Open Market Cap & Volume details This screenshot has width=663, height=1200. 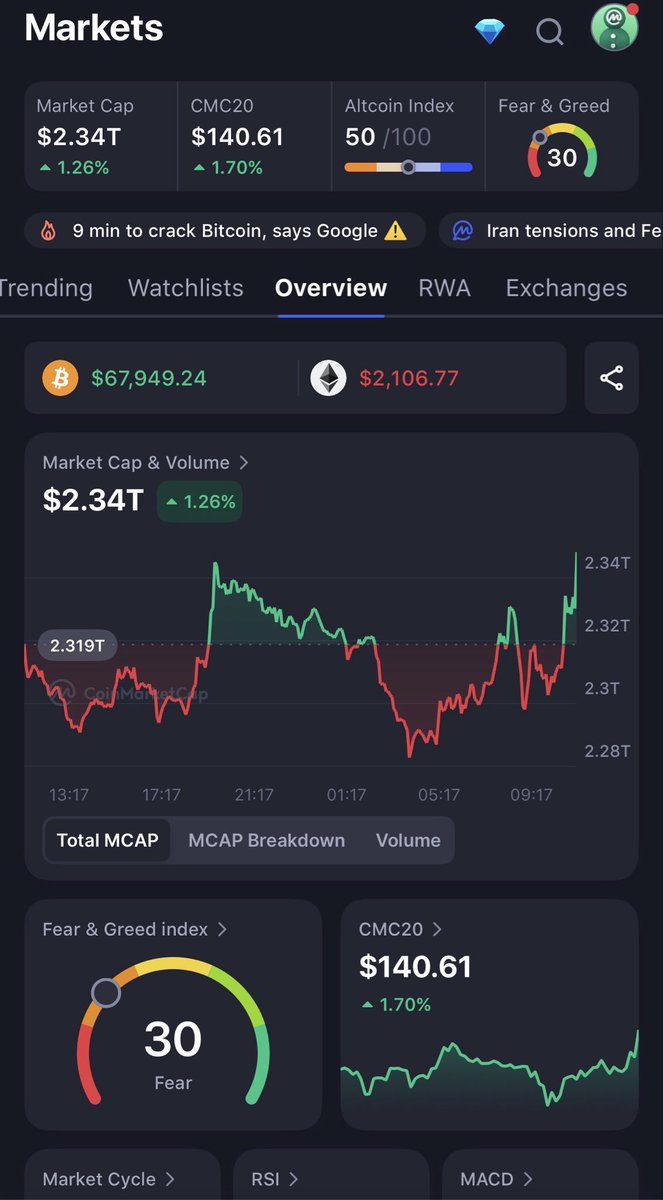pos(146,463)
